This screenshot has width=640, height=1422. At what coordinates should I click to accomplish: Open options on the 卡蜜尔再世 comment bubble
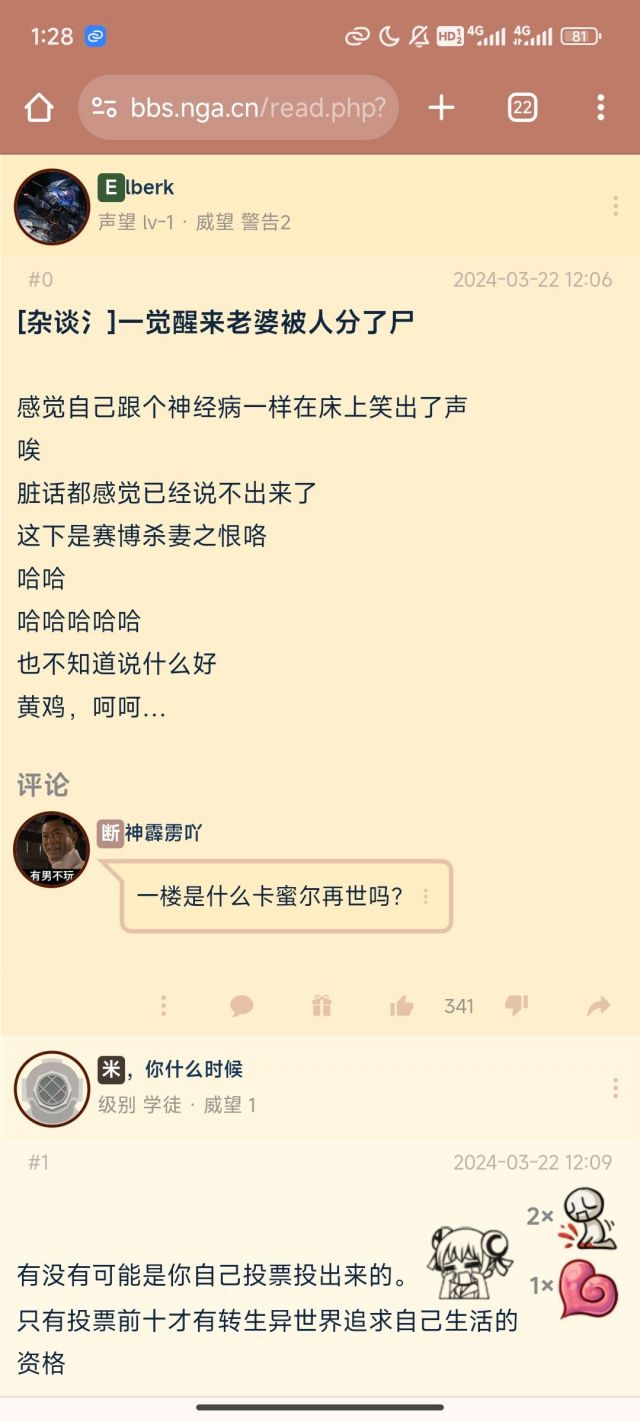[426, 897]
